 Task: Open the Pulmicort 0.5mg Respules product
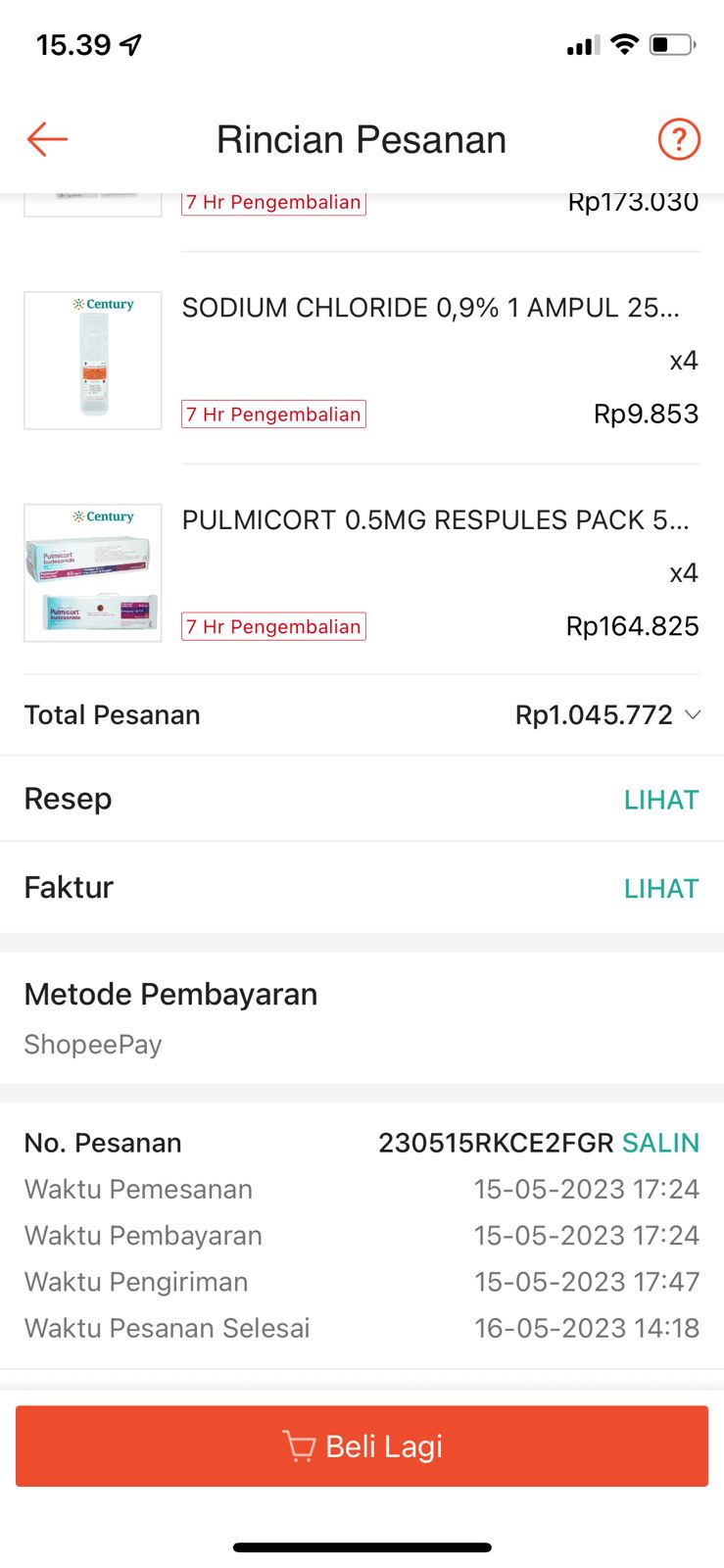coord(435,520)
